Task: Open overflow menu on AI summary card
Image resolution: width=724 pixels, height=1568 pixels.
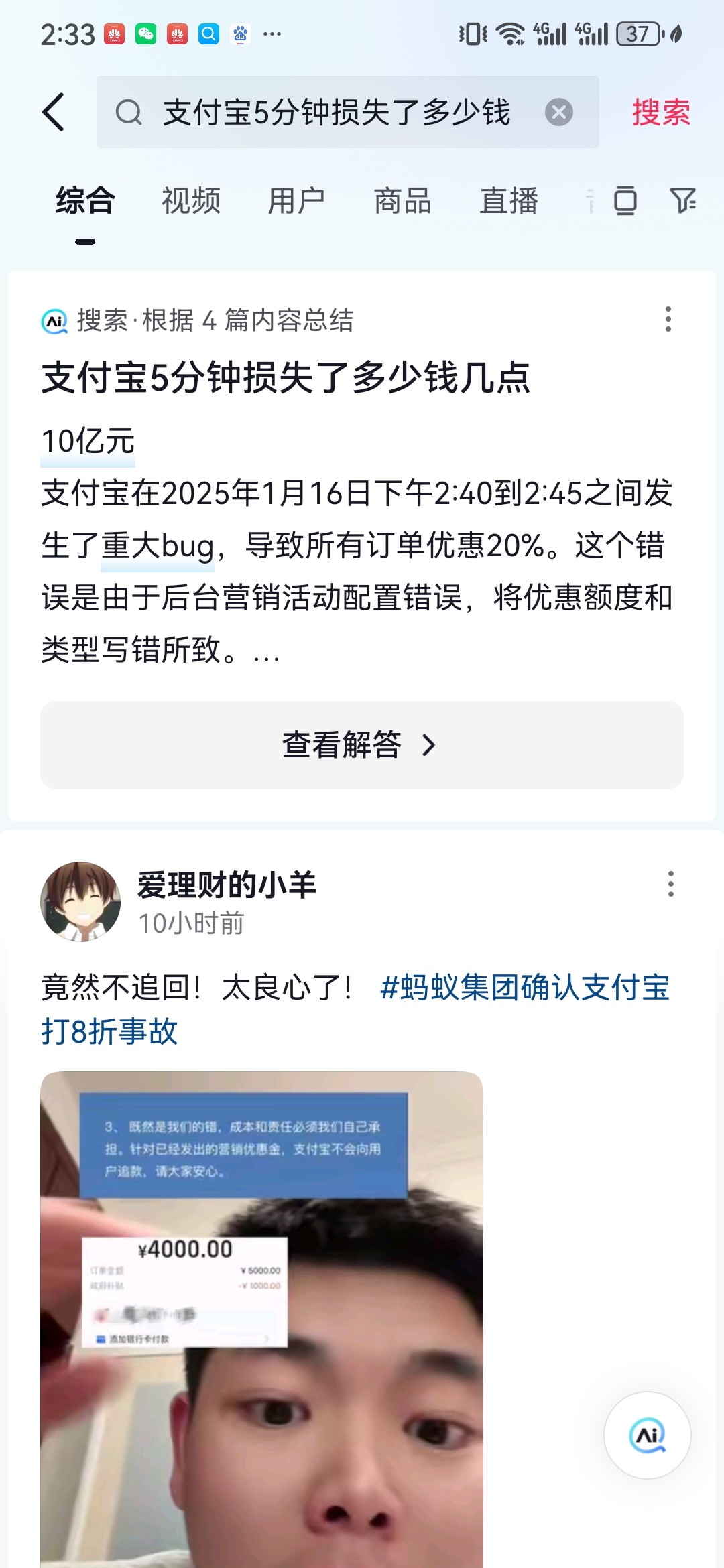Action: [x=668, y=319]
